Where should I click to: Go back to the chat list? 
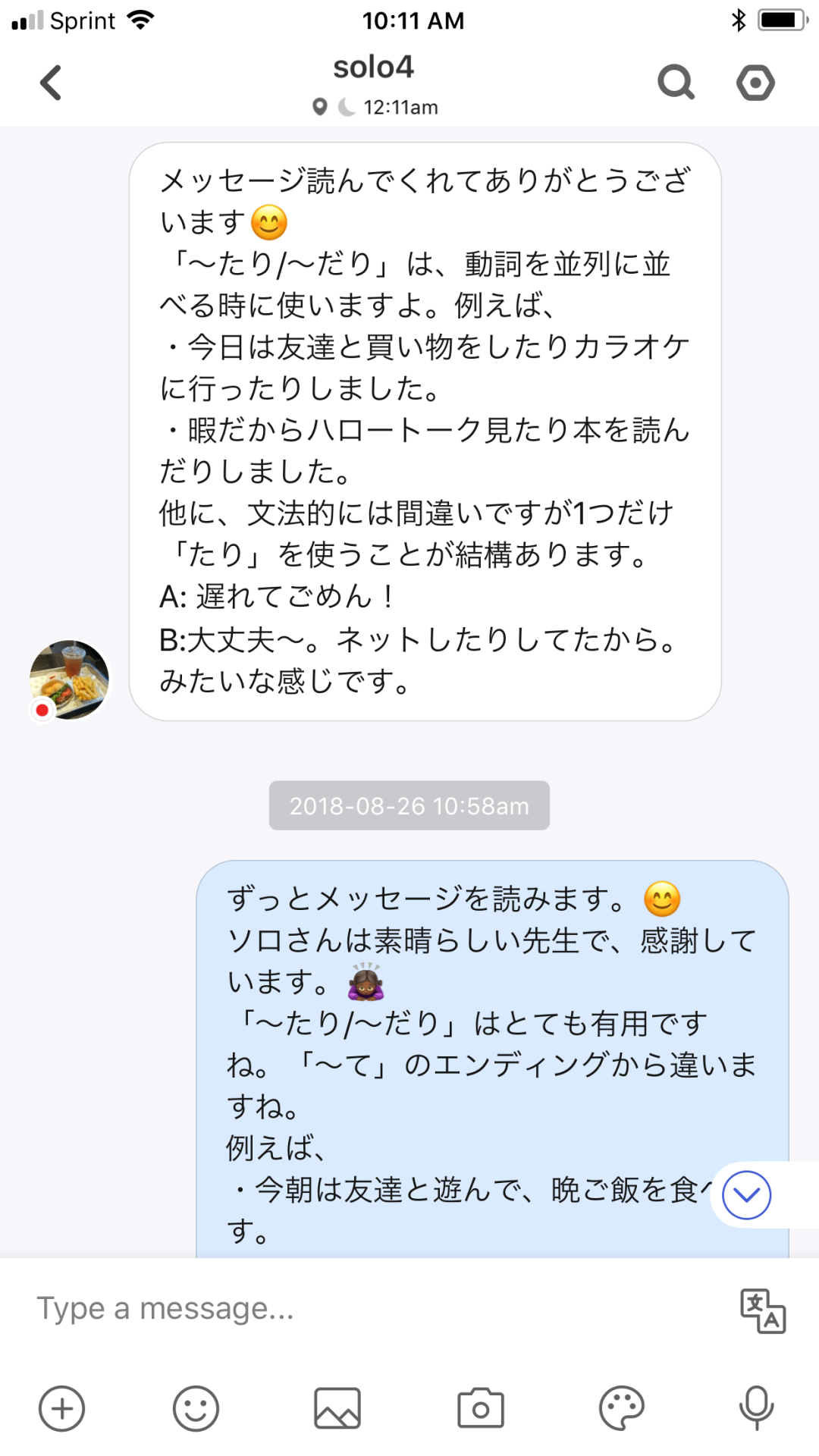coord(51,83)
